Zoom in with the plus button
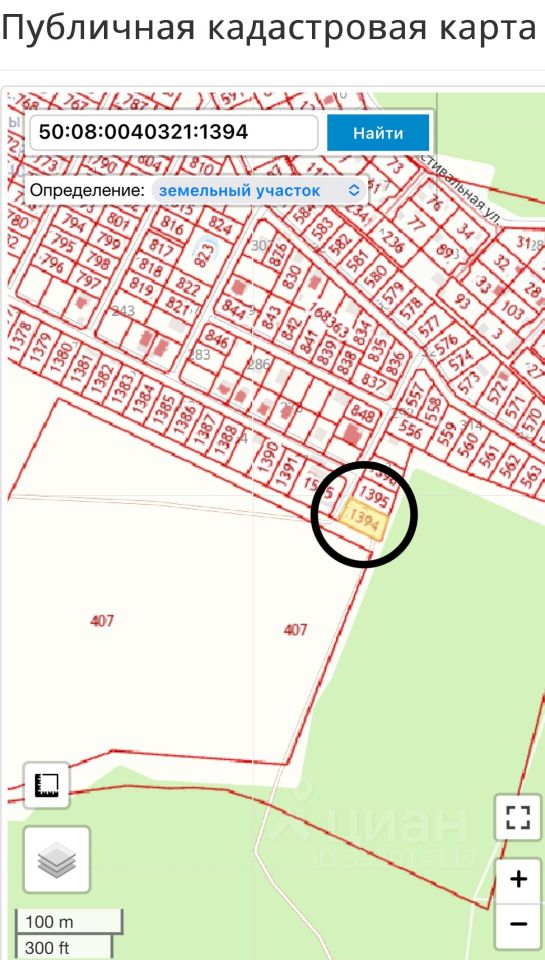 518,880
